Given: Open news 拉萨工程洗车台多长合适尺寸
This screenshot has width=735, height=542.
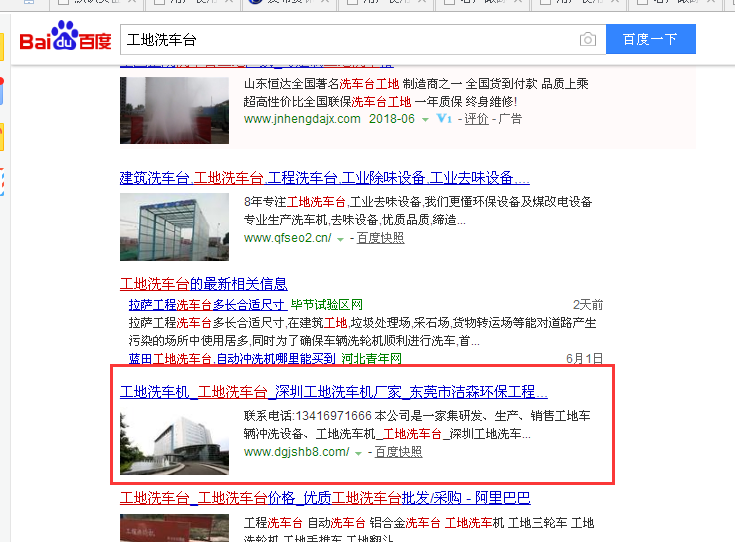Looking at the screenshot, I should [208, 304].
